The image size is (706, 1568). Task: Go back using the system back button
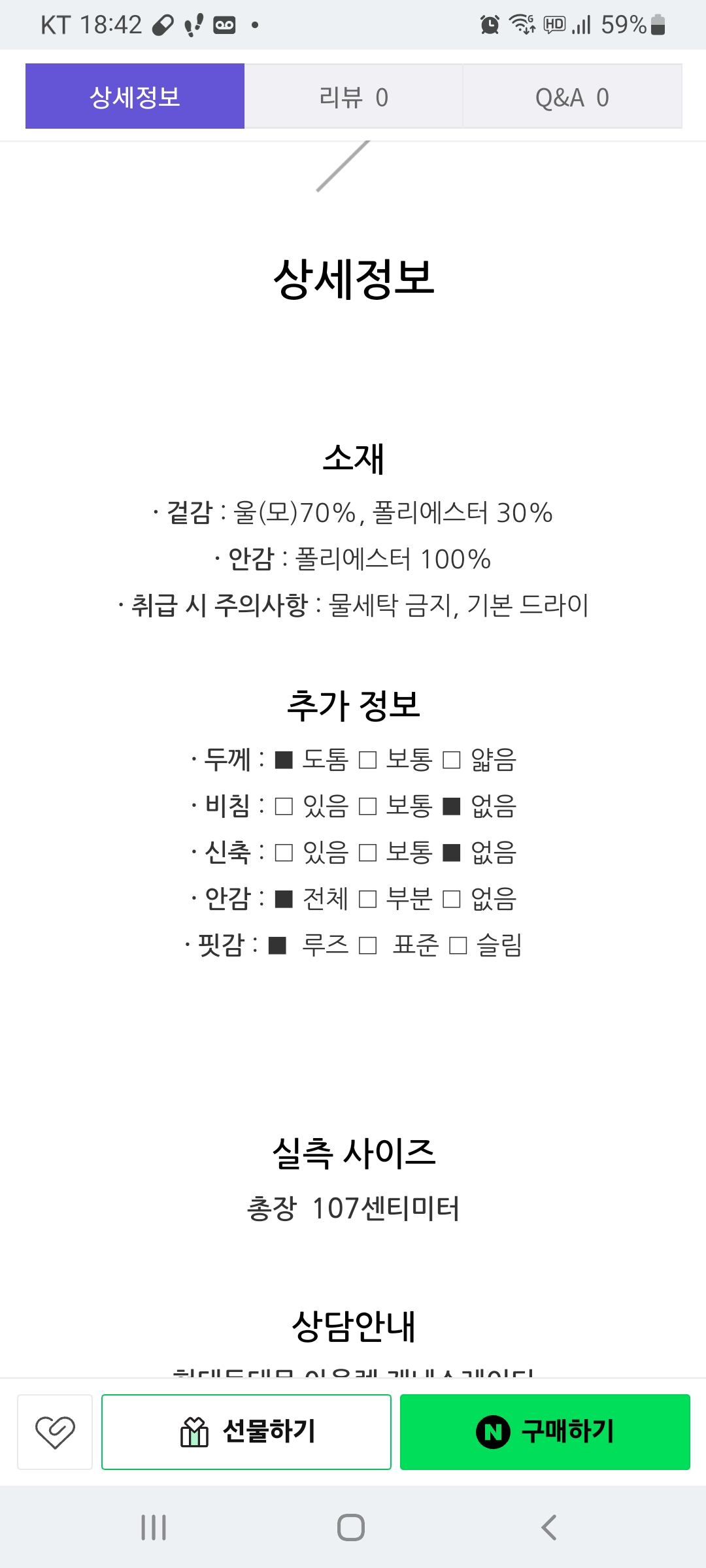tap(549, 1527)
